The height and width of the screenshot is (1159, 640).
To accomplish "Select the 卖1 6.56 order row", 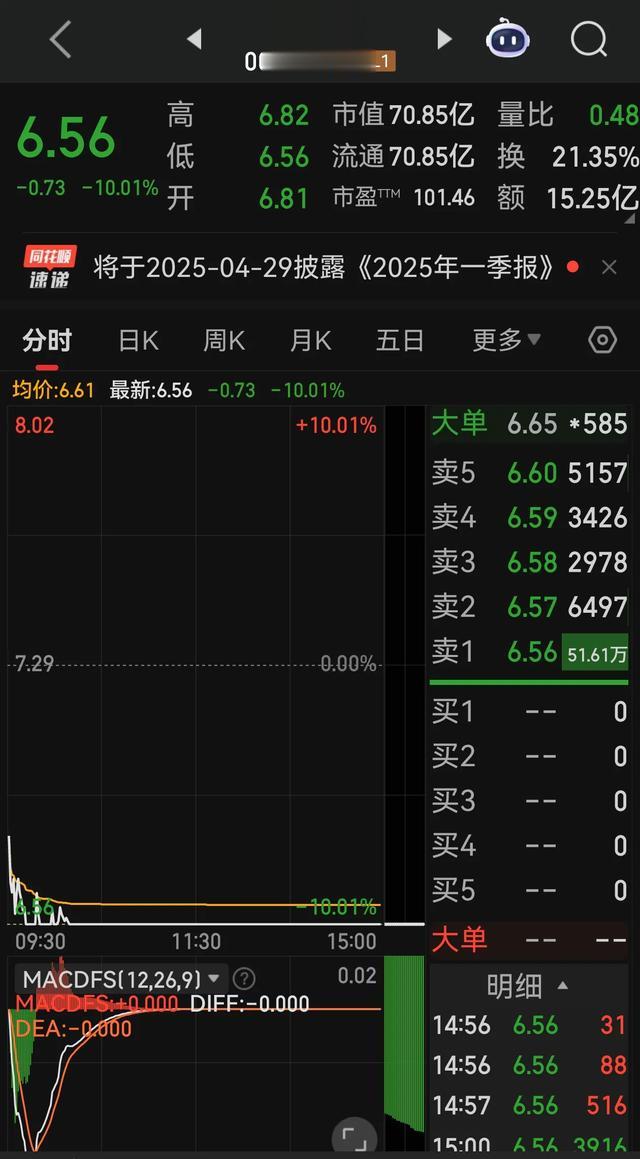I will tap(530, 652).
